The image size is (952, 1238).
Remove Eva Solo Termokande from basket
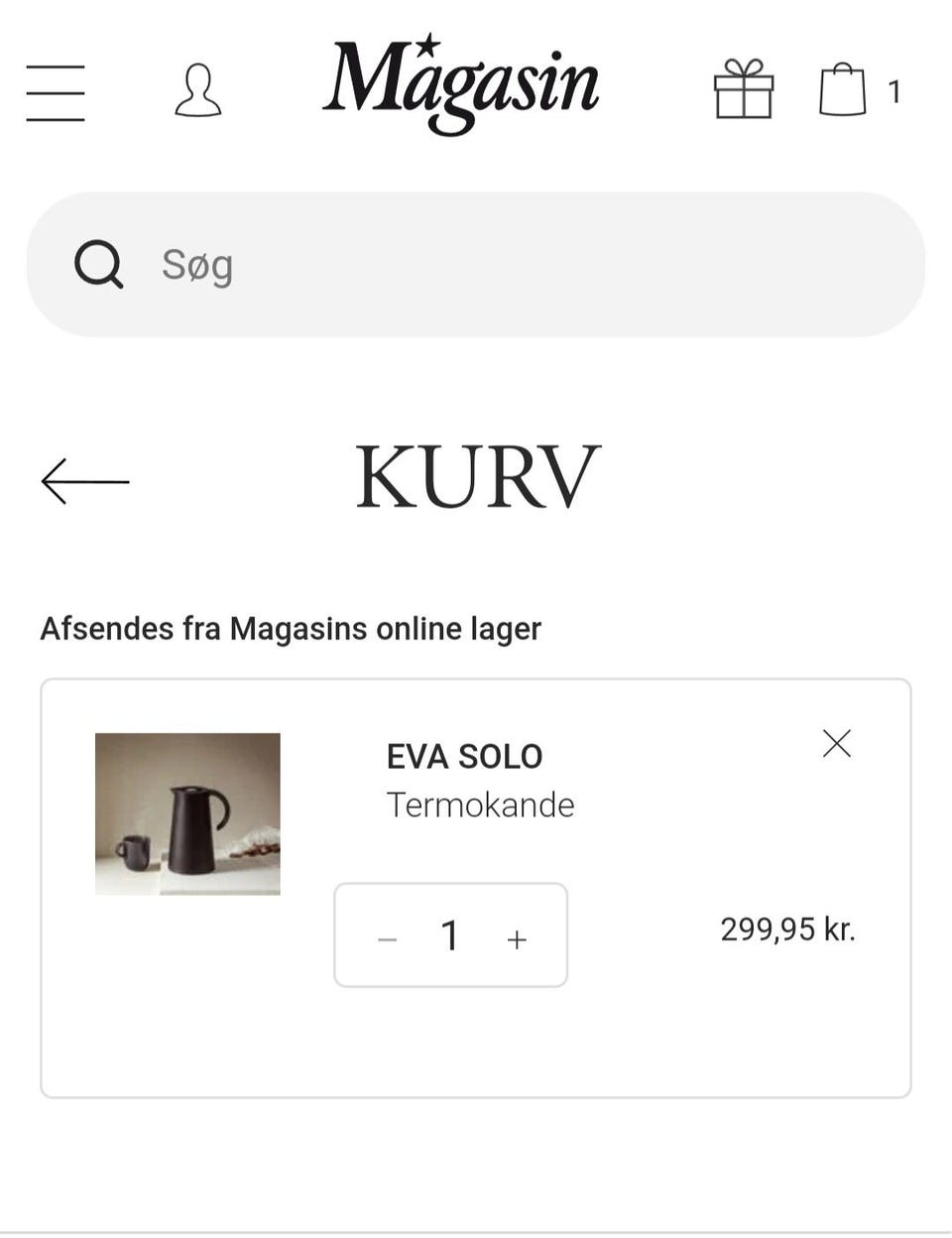(x=837, y=743)
